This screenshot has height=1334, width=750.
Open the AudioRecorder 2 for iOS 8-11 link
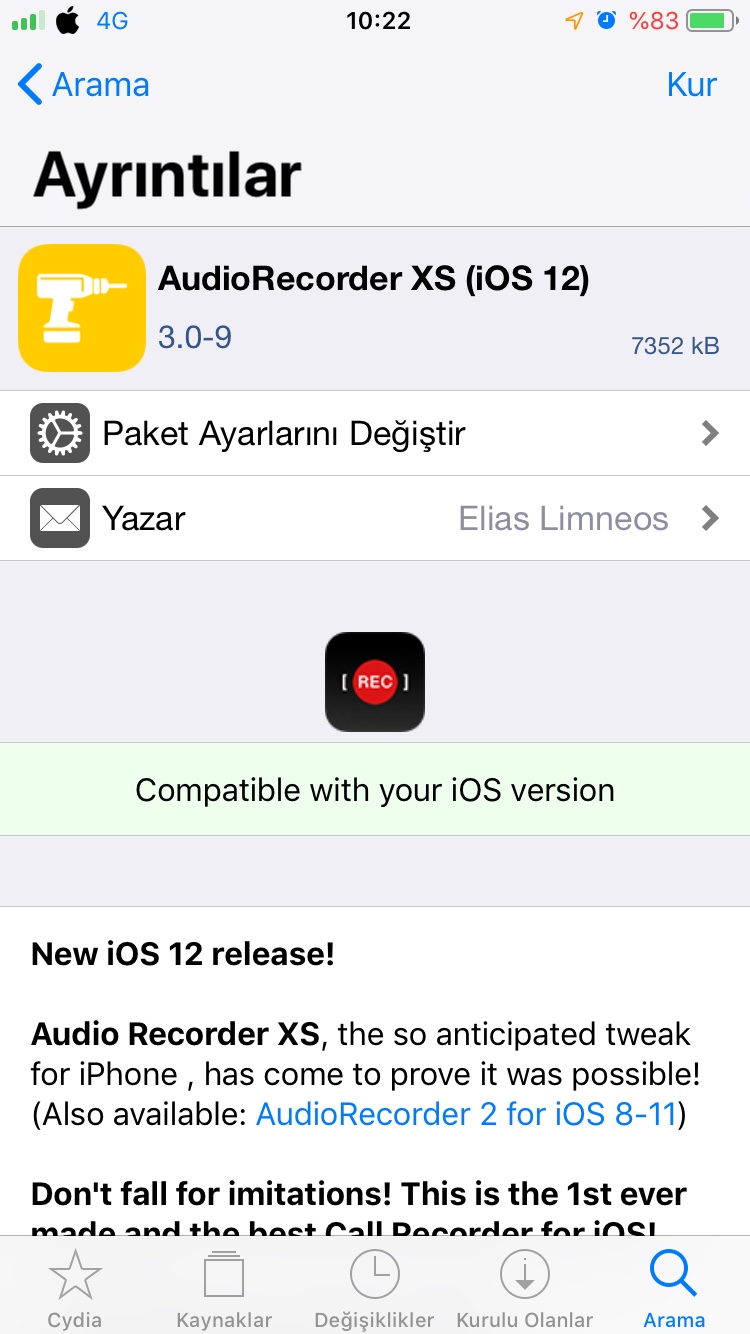(466, 1114)
